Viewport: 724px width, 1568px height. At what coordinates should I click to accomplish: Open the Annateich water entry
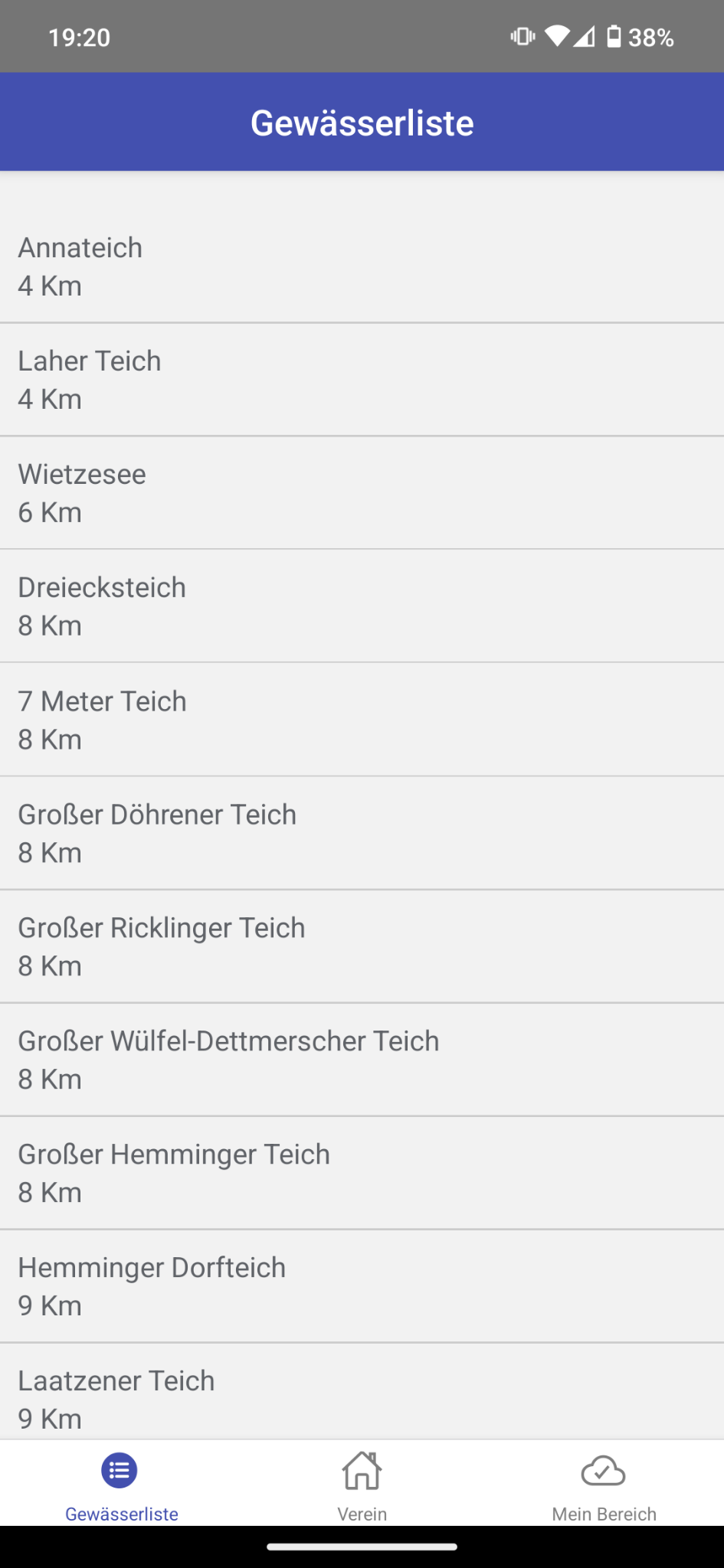362,266
